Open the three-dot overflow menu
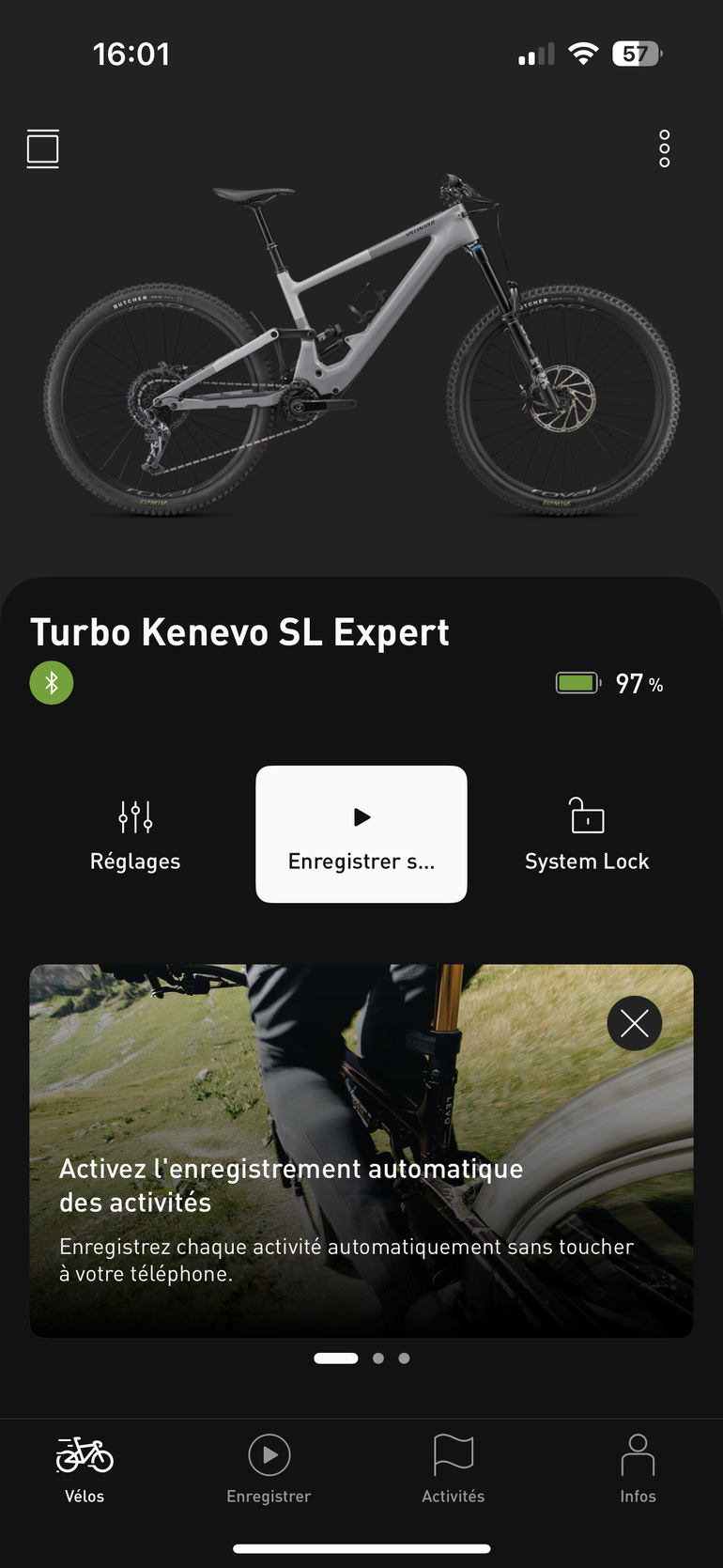The height and width of the screenshot is (1568, 723). pyautogui.click(x=664, y=149)
